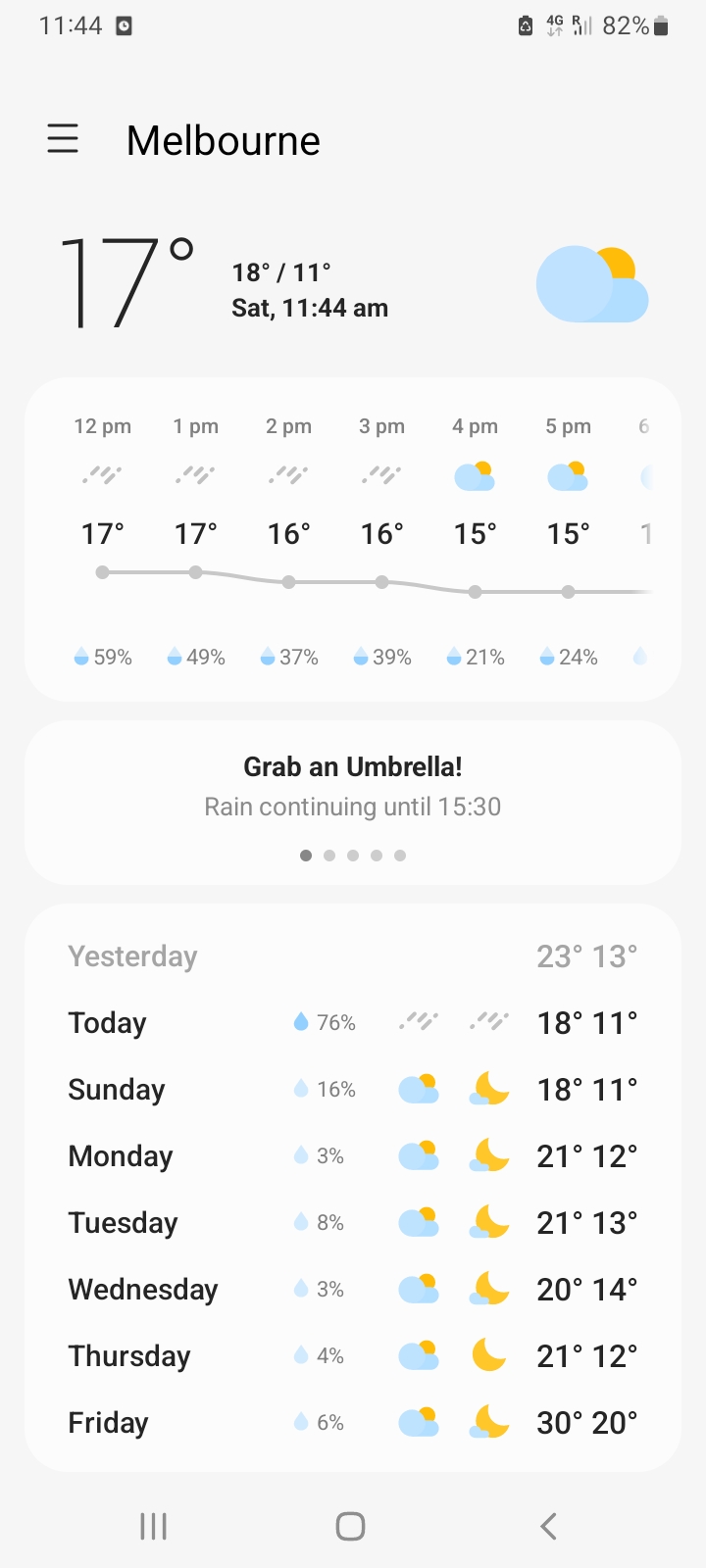This screenshot has height=1568, width=706.
Task: Show Friday's forecast details
Action: click(352, 1423)
